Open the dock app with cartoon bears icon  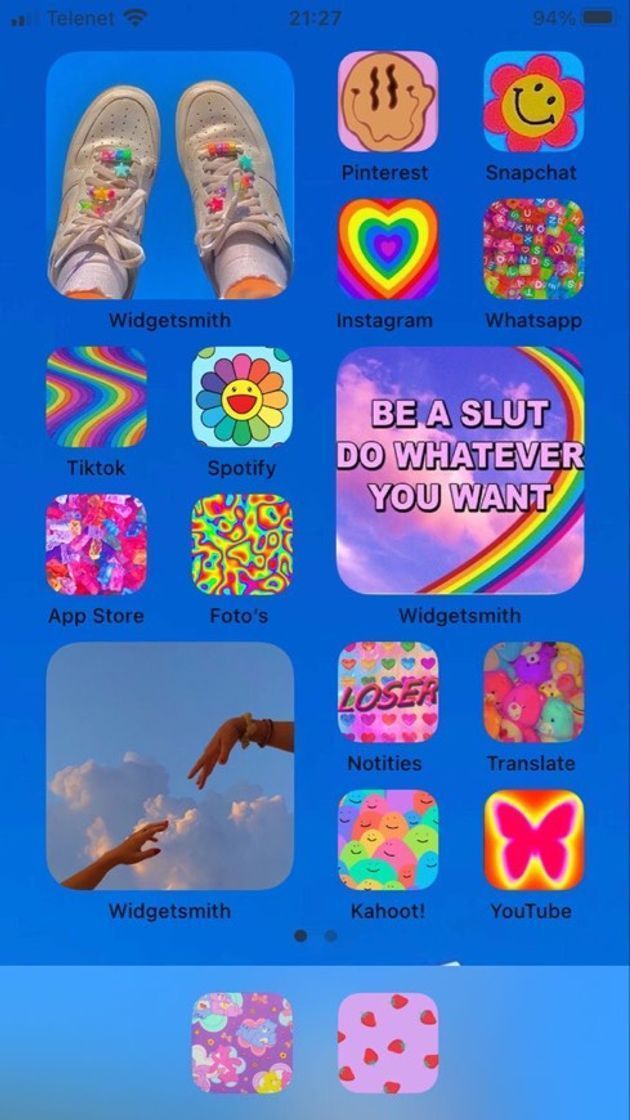pyautogui.click(x=242, y=1042)
